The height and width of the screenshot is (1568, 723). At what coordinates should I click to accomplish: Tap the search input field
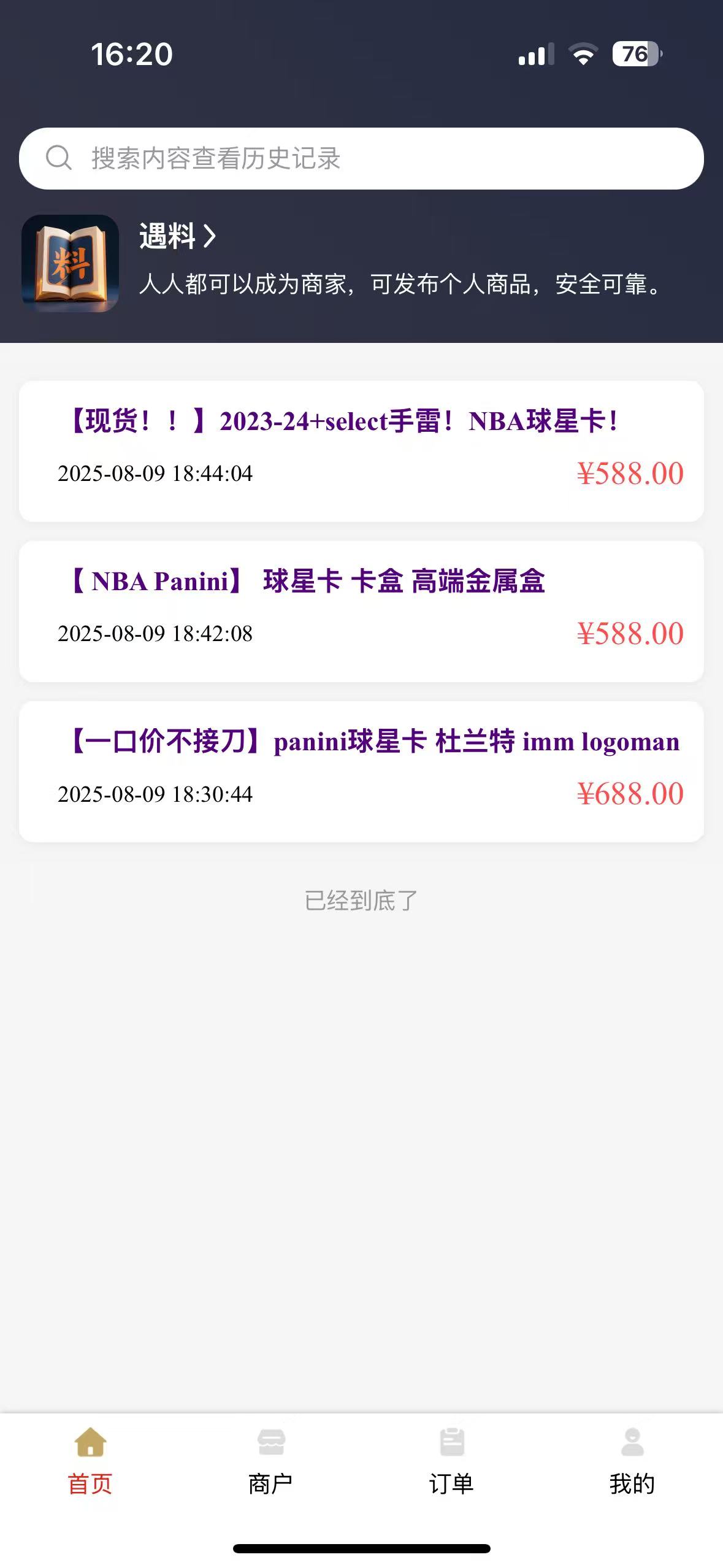tap(362, 158)
